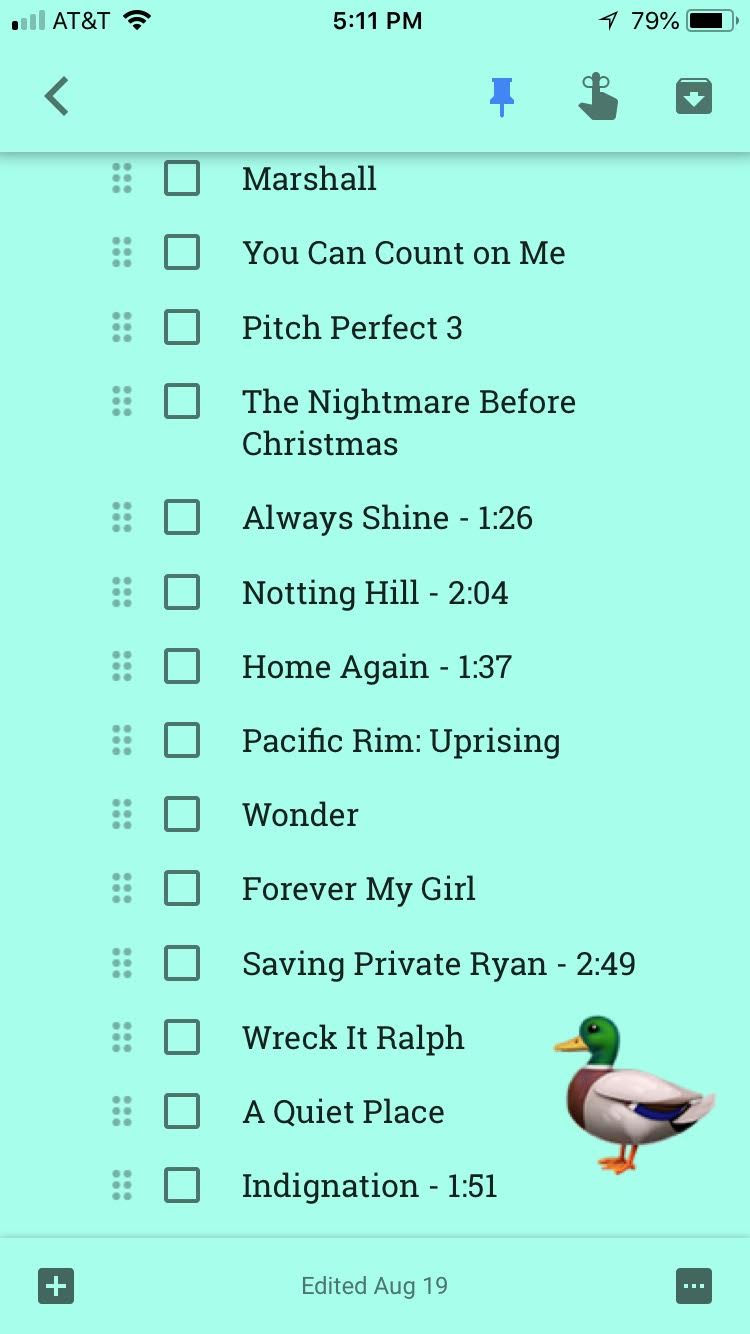Archive this note
Screen dimensions: 750x1334
[x=693, y=97]
